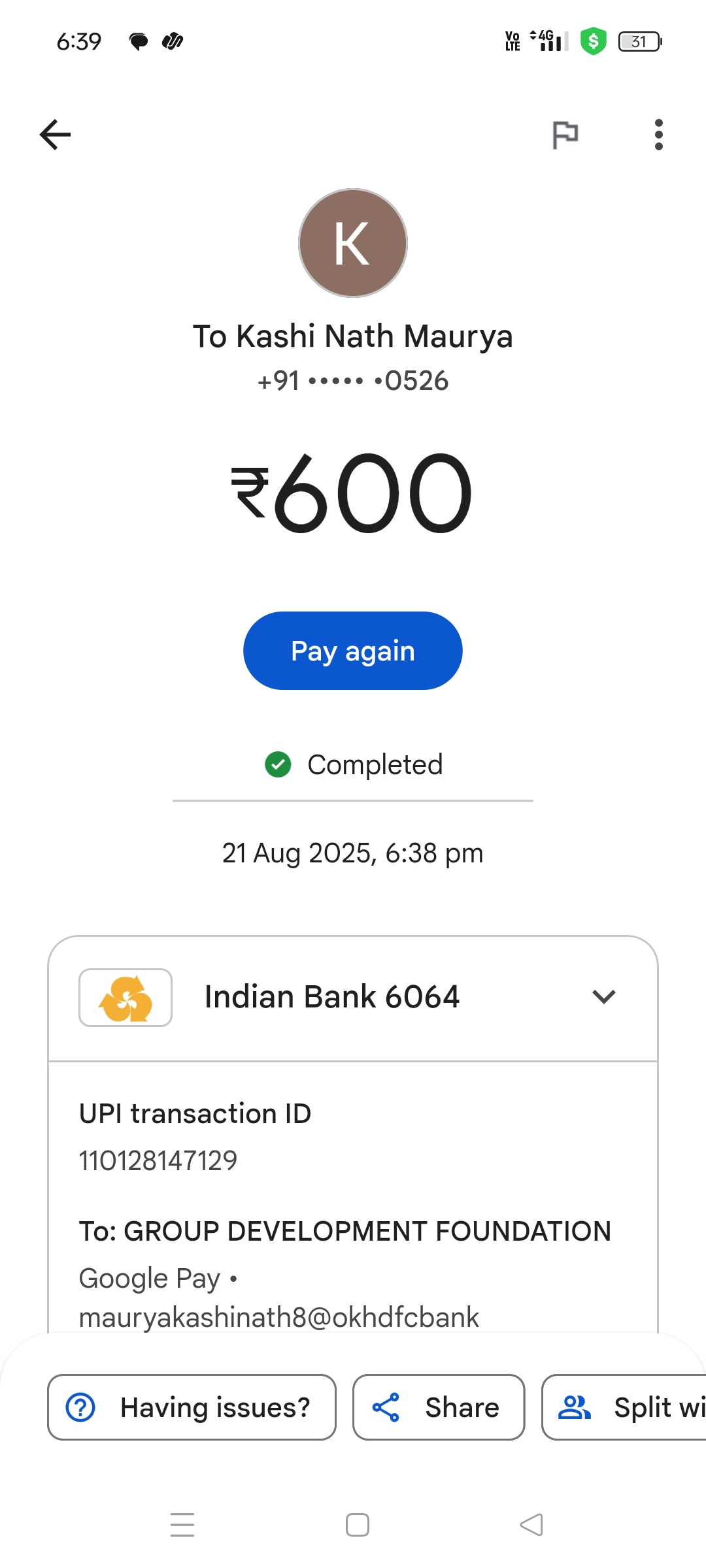Open Having issues? help
The width and height of the screenshot is (706, 1568).
[x=192, y=1407]
